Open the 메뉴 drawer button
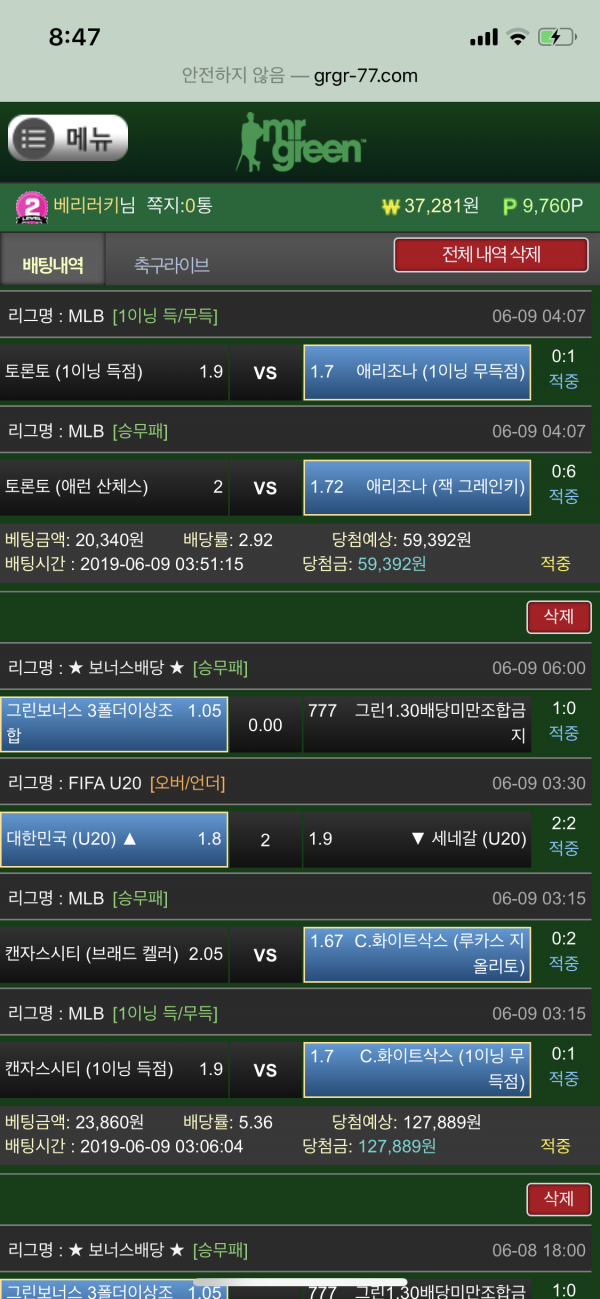The height and width of the screenshot is (1299, 600). (68, 138)
